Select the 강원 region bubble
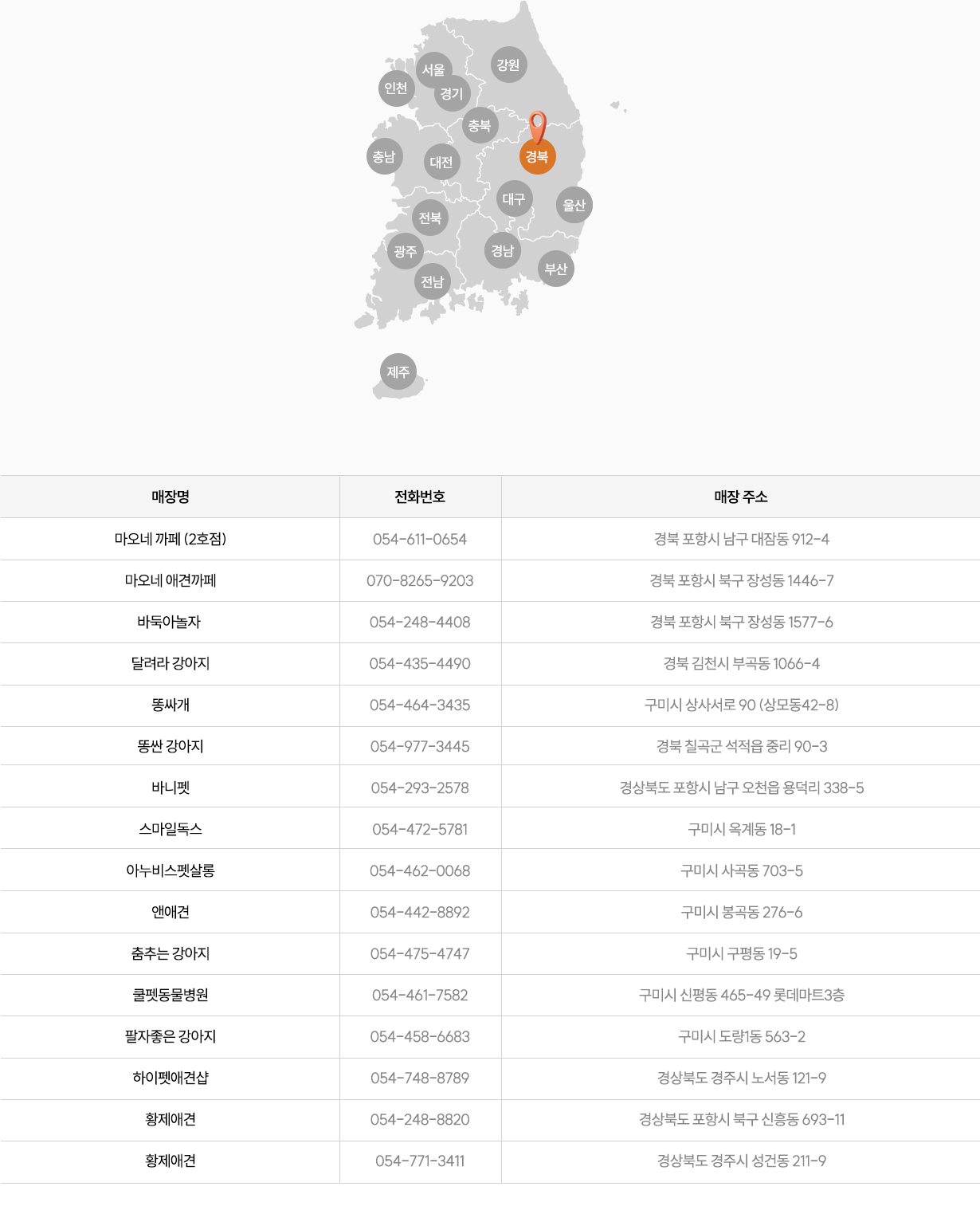980x1210 pixels. [x=508, y=65]
